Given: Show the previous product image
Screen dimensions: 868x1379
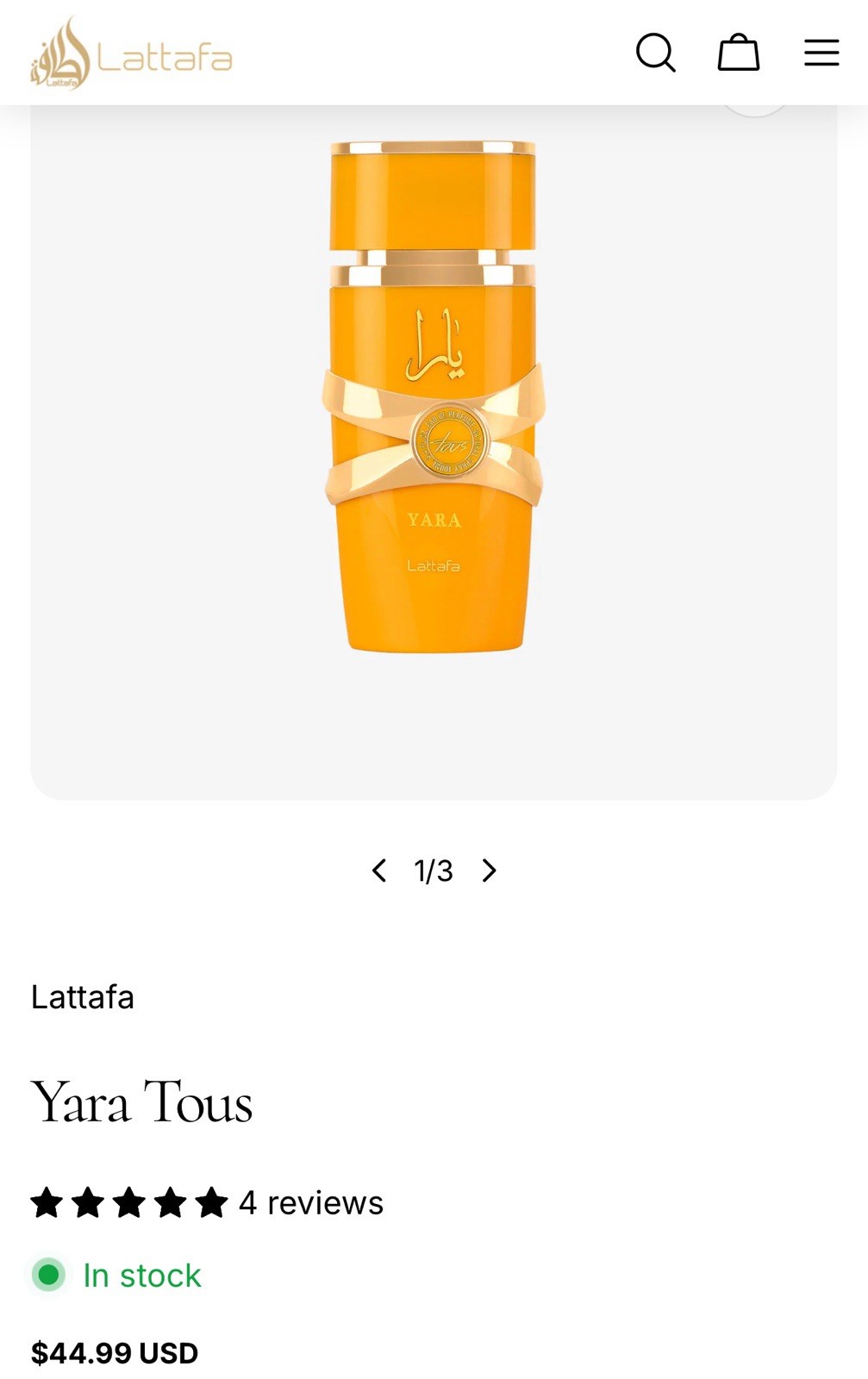Looking at the screenshot, I should coord(378,870).
